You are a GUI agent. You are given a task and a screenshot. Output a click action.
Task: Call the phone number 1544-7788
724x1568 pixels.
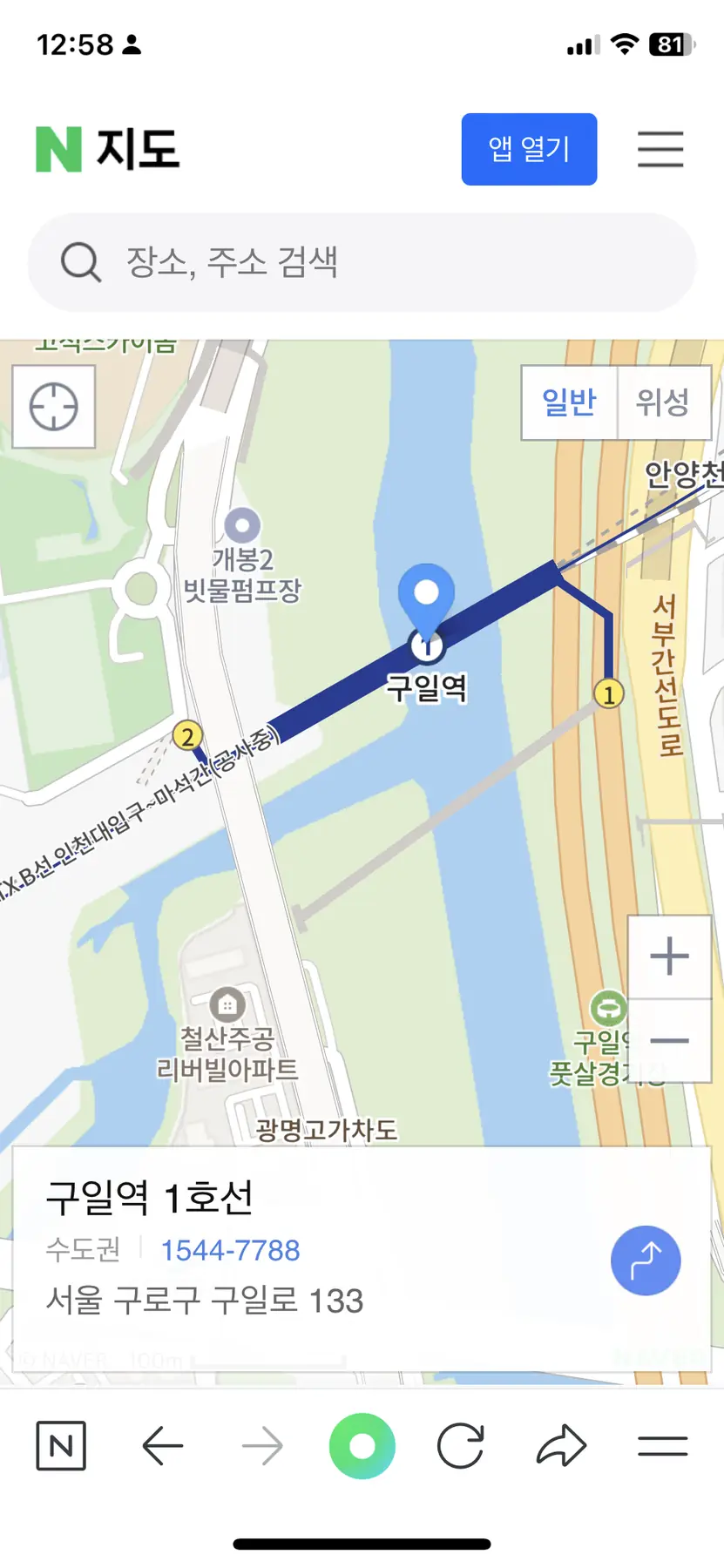click(230, 1251)
